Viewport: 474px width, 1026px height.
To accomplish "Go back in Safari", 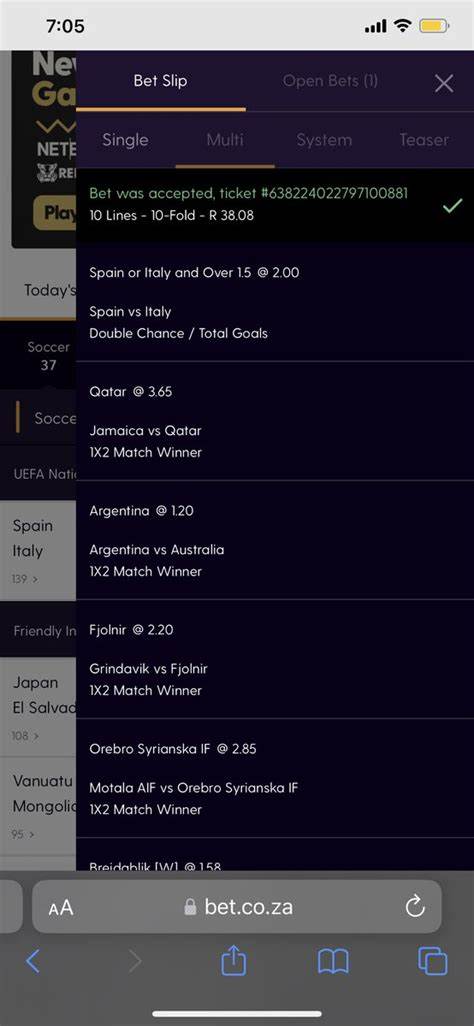I will 33,961.
